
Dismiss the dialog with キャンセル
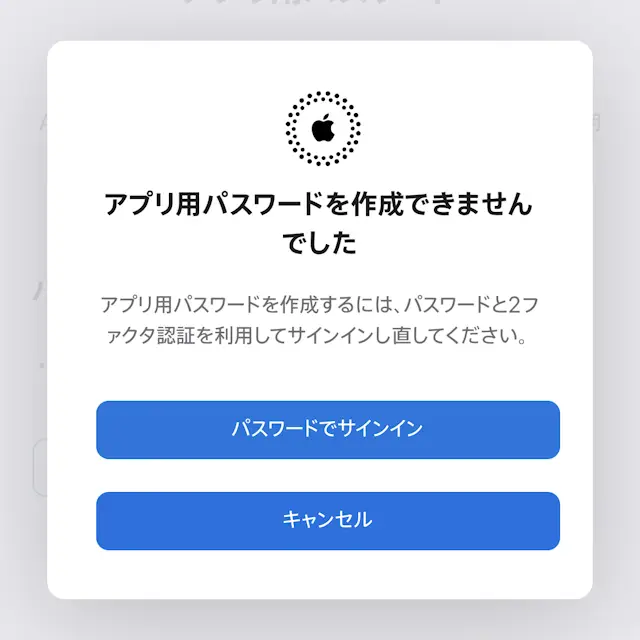click(x=327, y=520)
